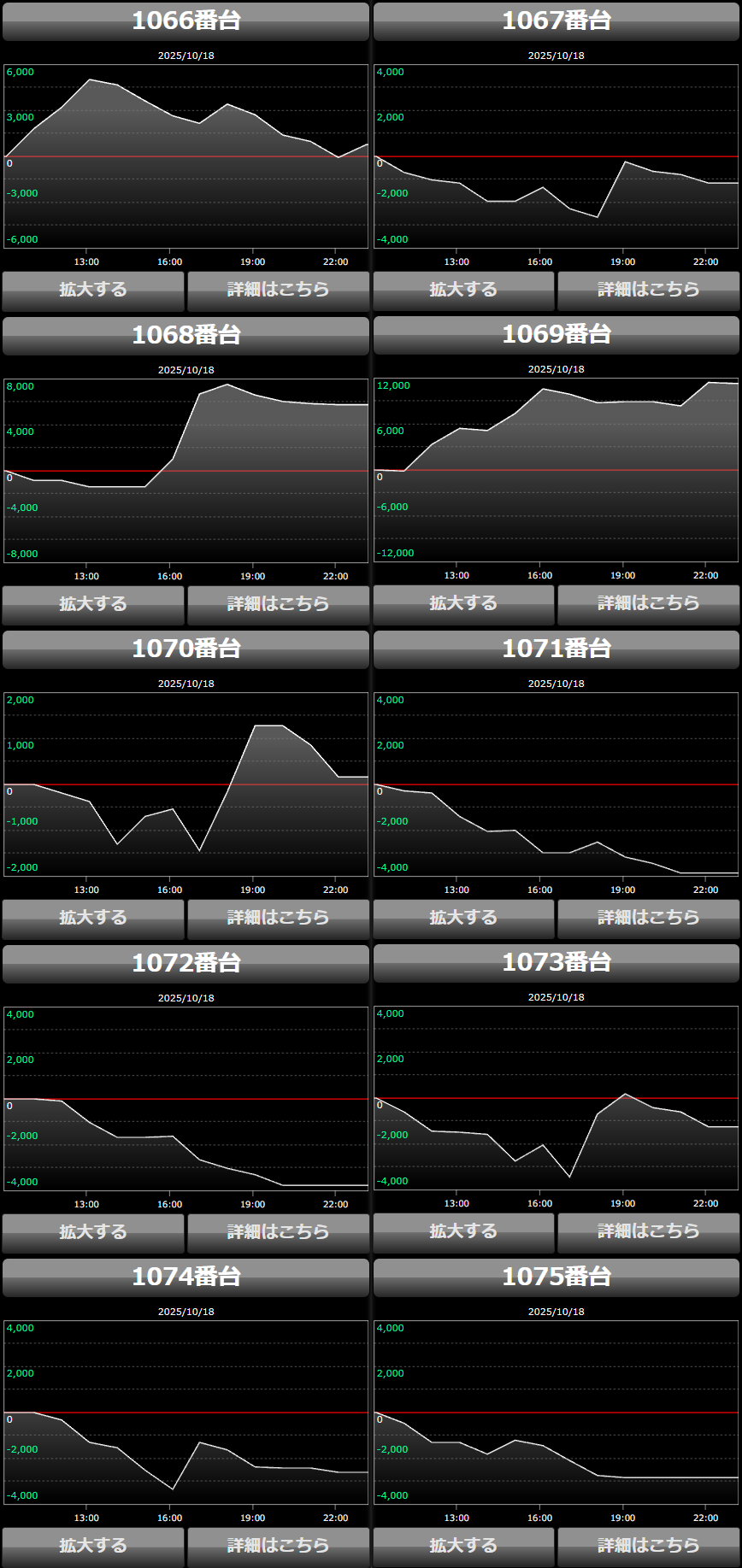742x1568 pixels.
Task: Enlarge the graph for 1075番台
Action: pyautogui.click(x=463, y=1546)
